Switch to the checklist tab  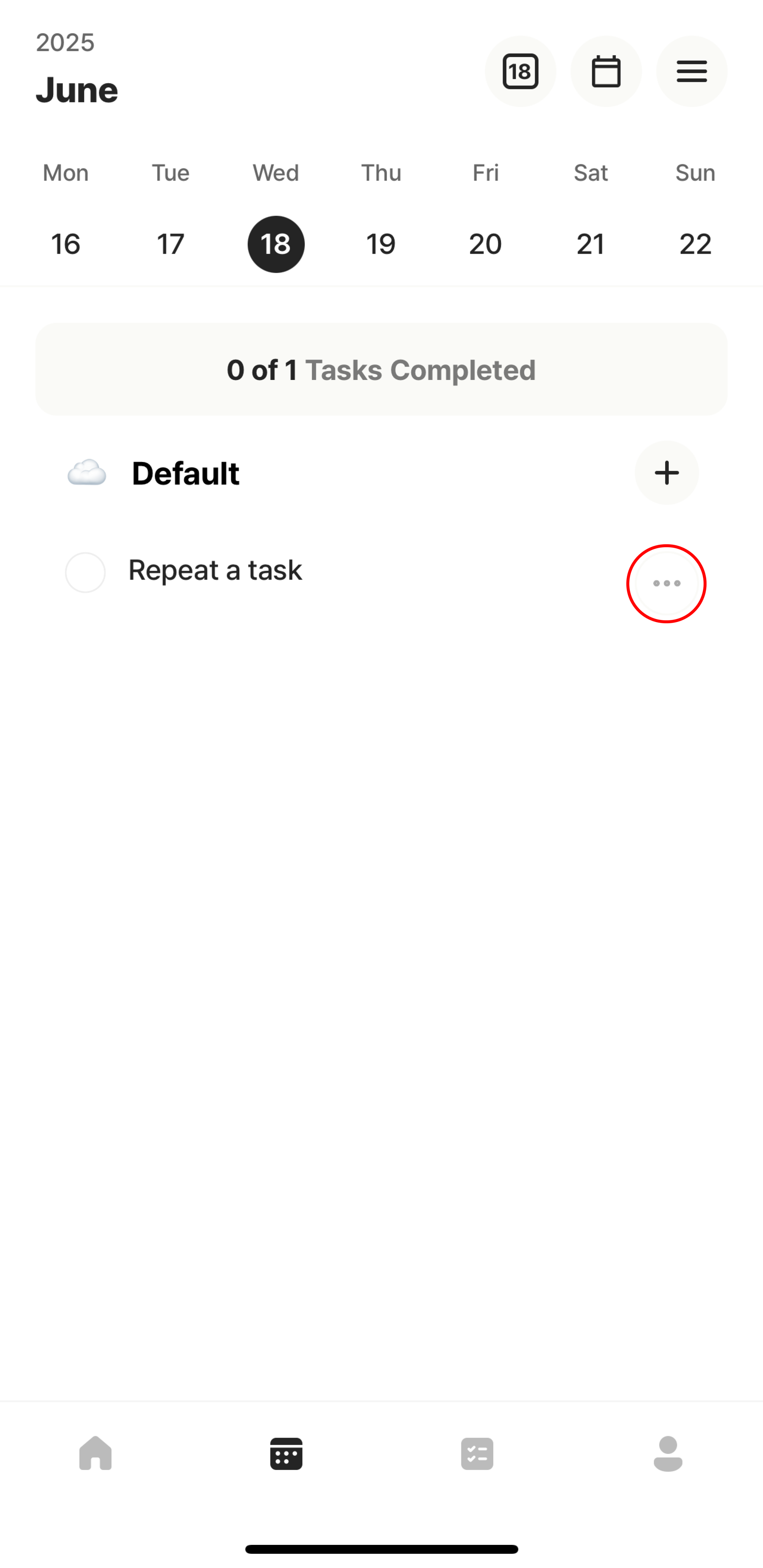477,1454
